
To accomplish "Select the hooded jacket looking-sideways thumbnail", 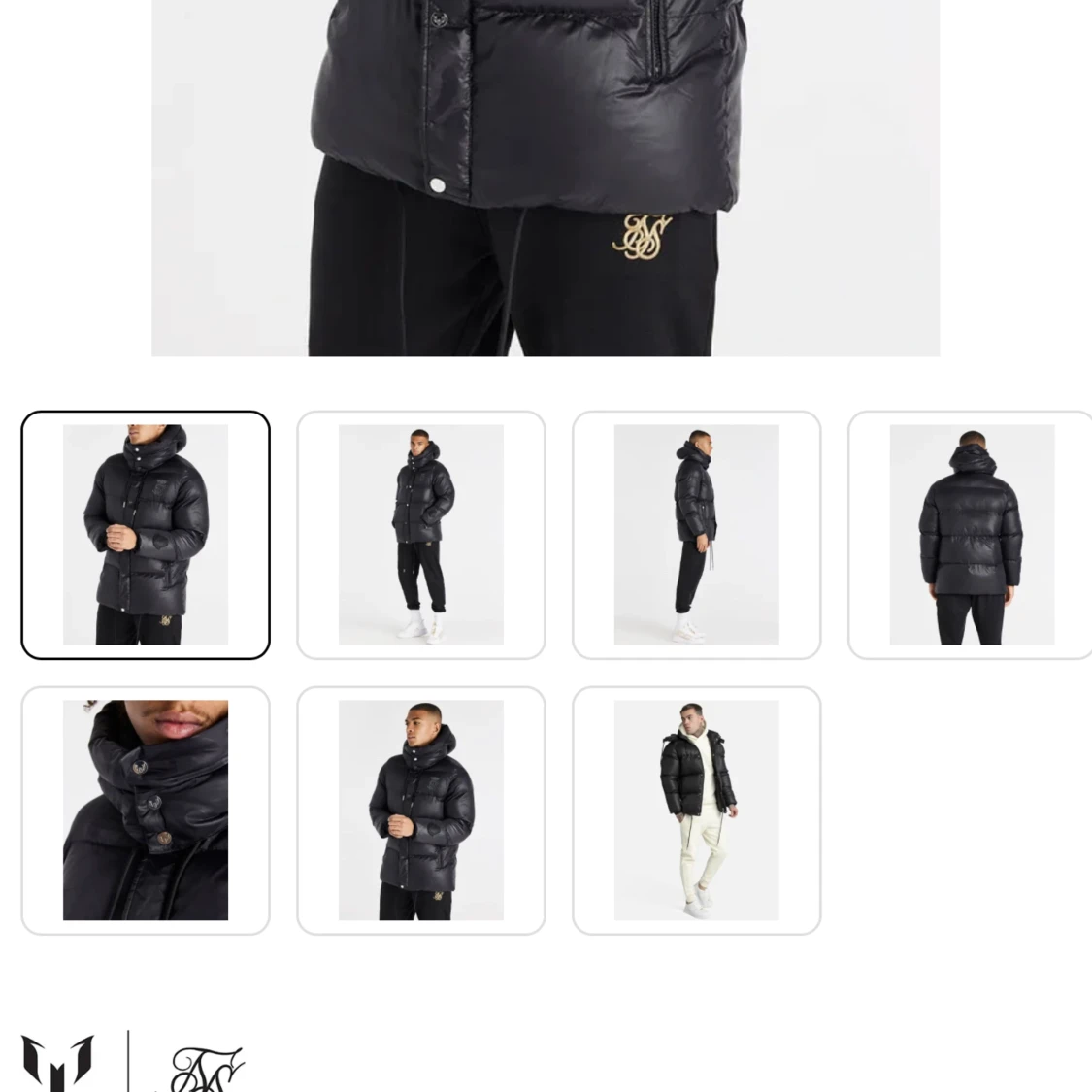I will coord(420,811).
